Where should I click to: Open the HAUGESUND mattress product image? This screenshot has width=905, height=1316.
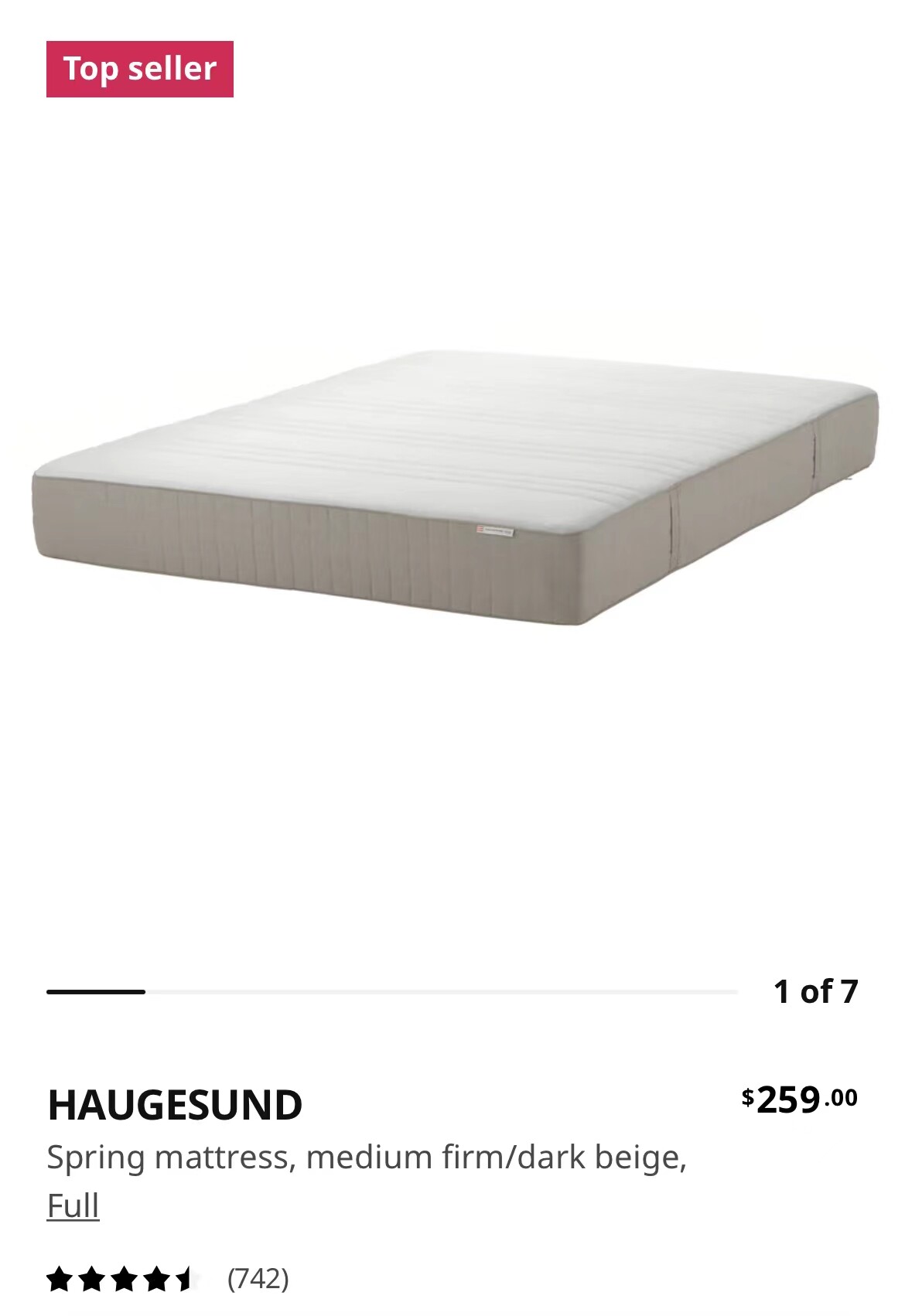pyautogui.click(x=456, y=487)
